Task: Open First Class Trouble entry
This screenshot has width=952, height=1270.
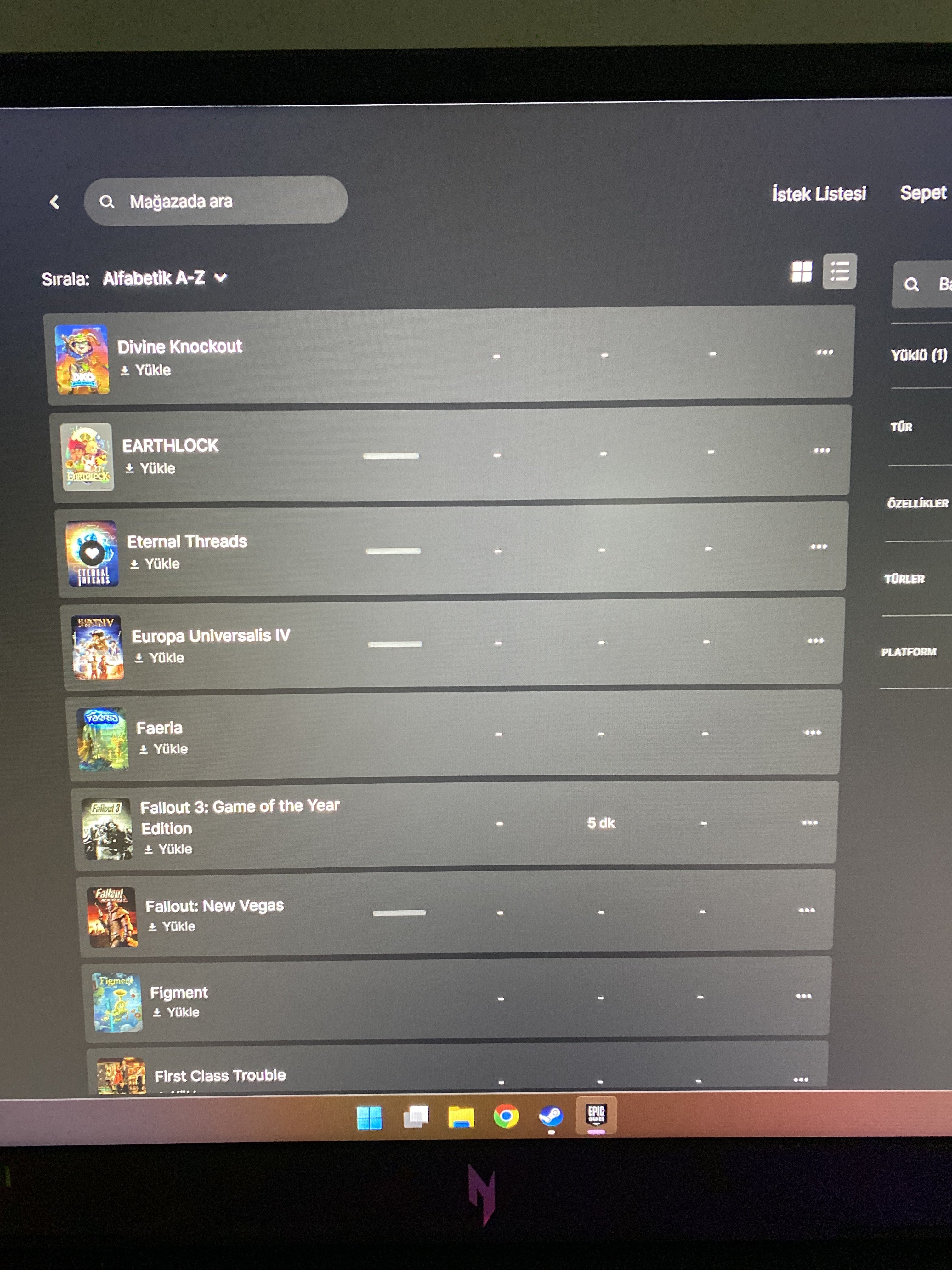Action: [x=220, y=1075]
